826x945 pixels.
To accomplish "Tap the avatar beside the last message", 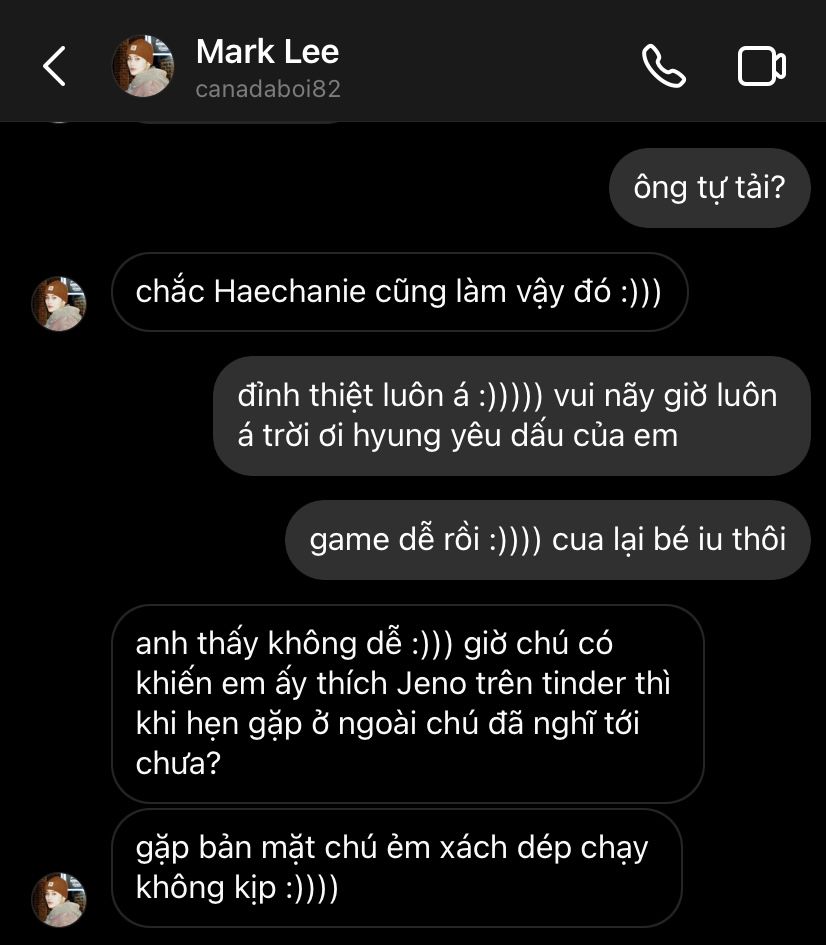I will 58,898.
